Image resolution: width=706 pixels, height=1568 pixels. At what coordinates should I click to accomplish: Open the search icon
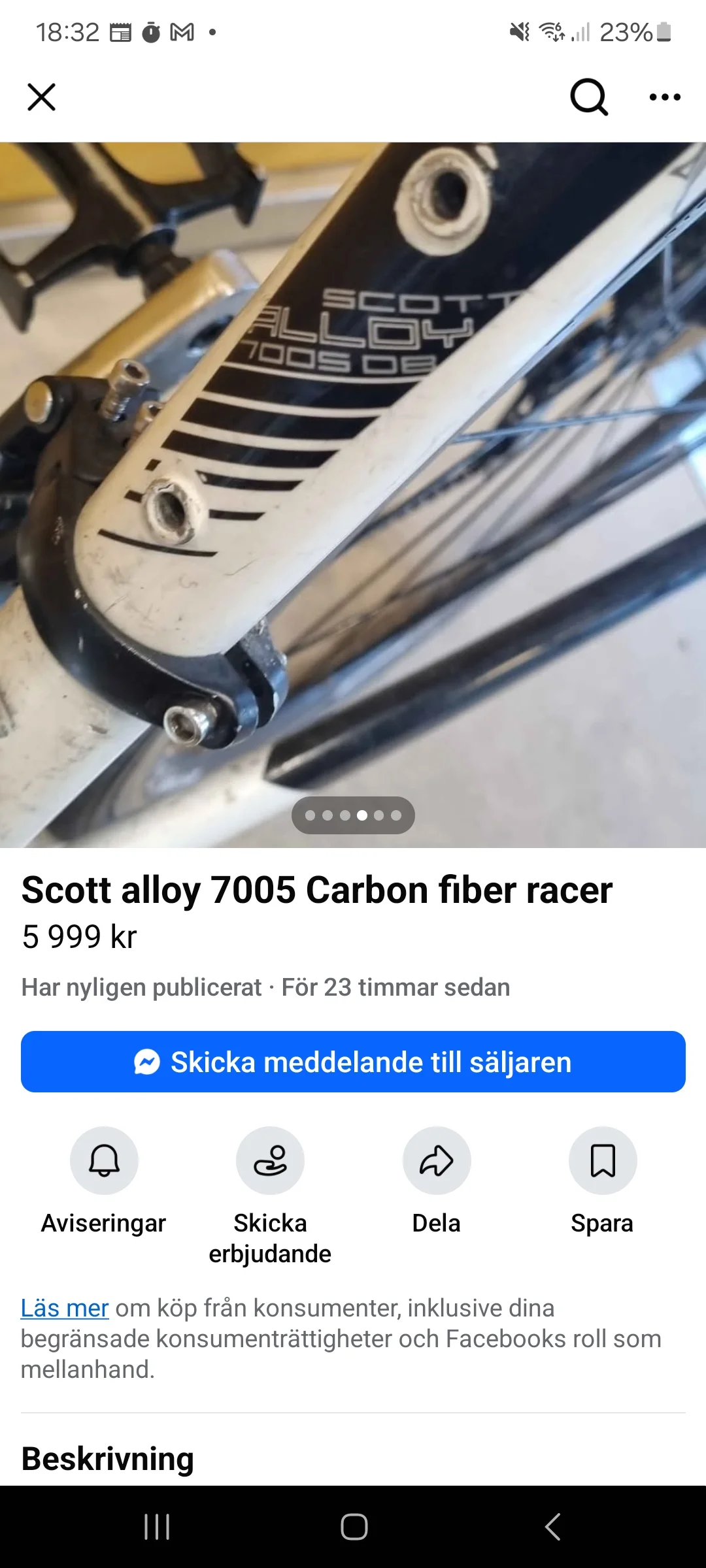589,97
